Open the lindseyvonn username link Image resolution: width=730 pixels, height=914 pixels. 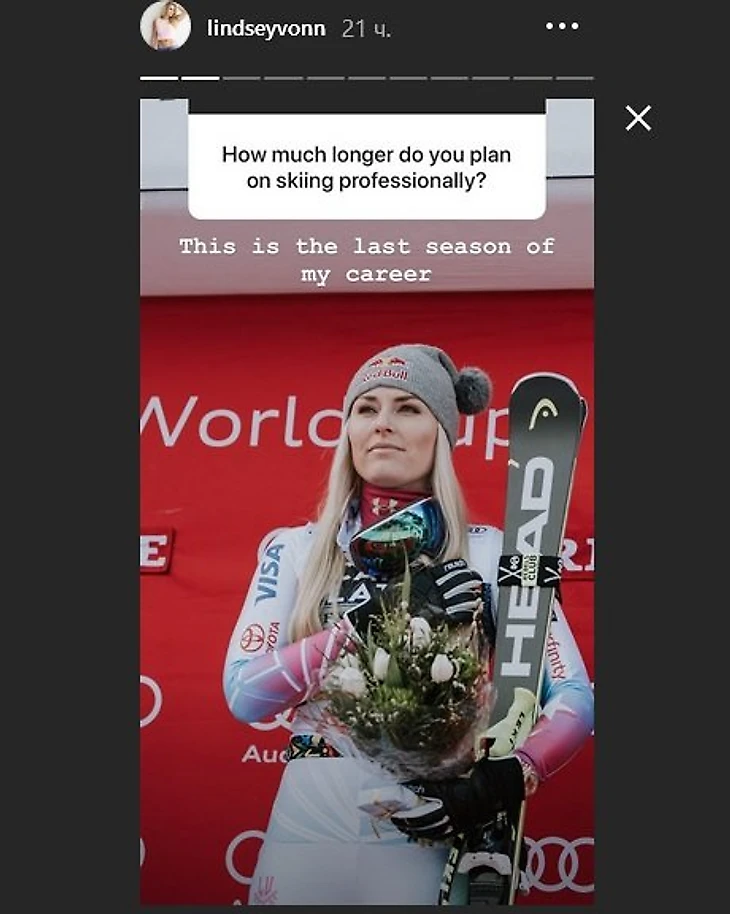(265, 29)
